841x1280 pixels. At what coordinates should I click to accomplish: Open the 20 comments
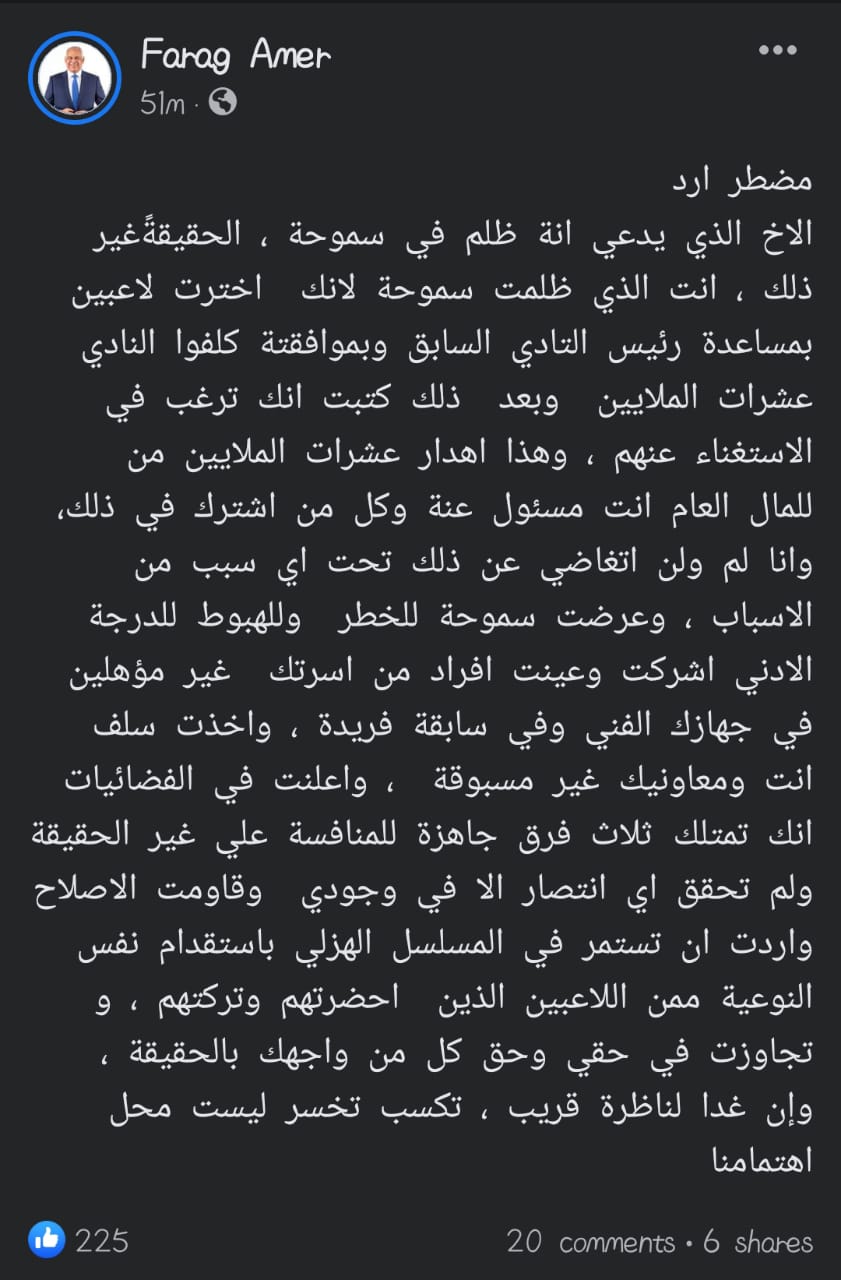[591, 1243]
